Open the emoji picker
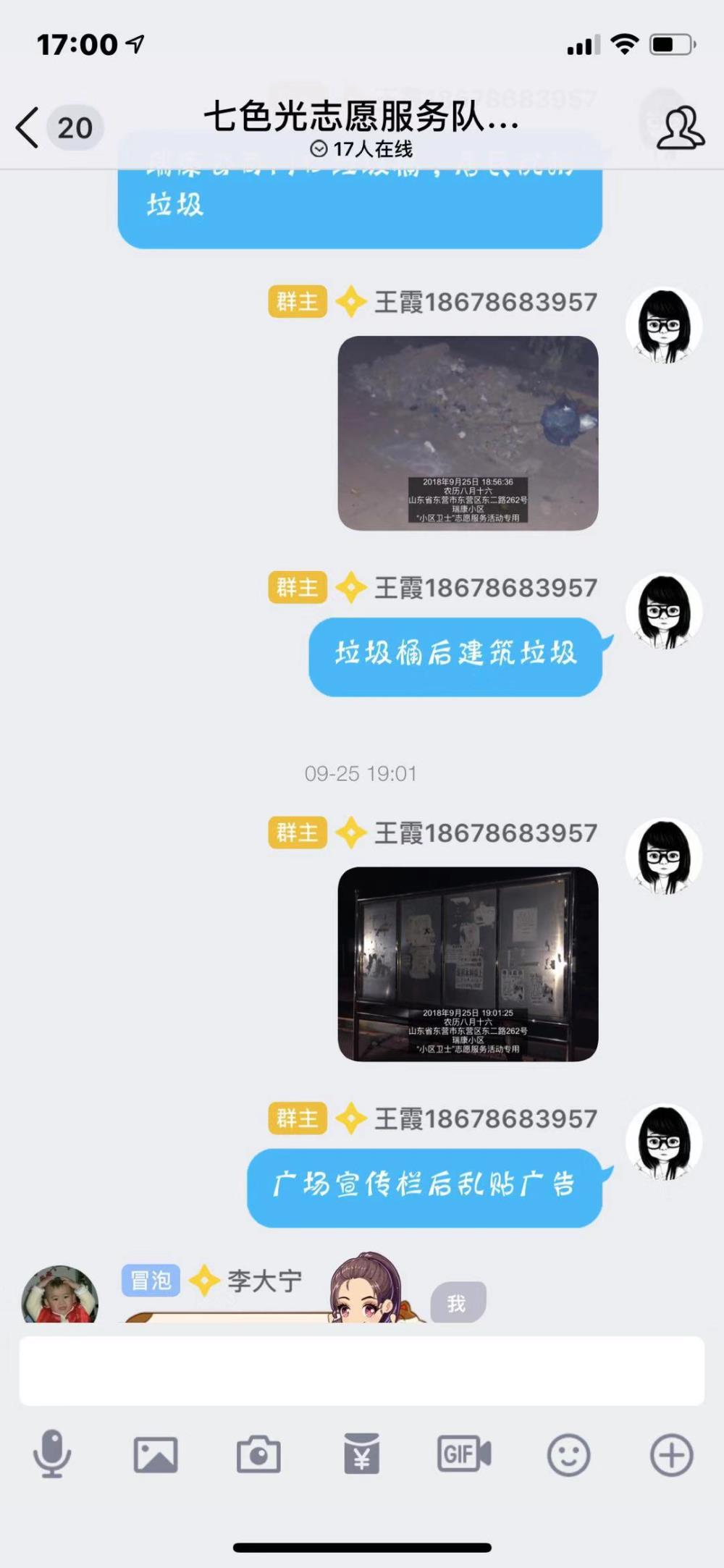 click(x=568, y=1454)
